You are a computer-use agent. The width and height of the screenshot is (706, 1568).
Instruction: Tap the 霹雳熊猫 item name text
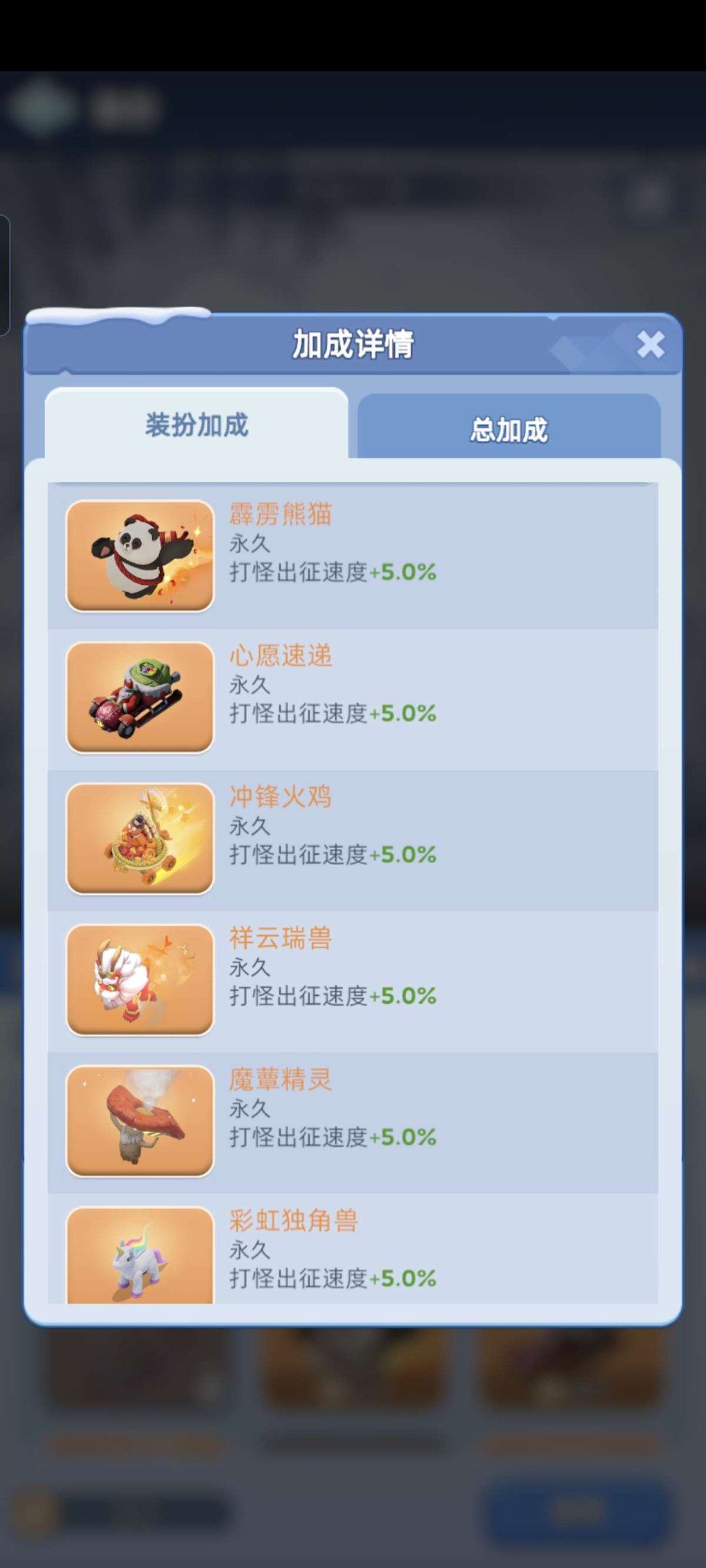click(x=281, y=516)
